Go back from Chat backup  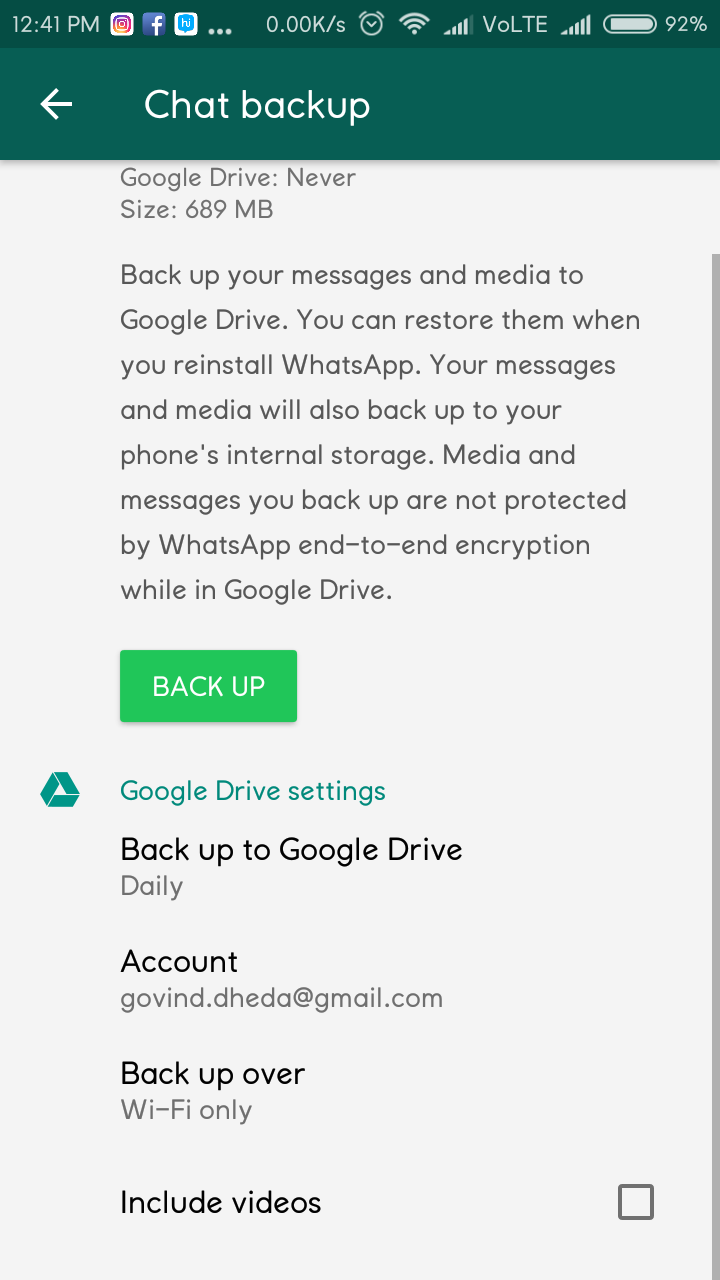57,104
